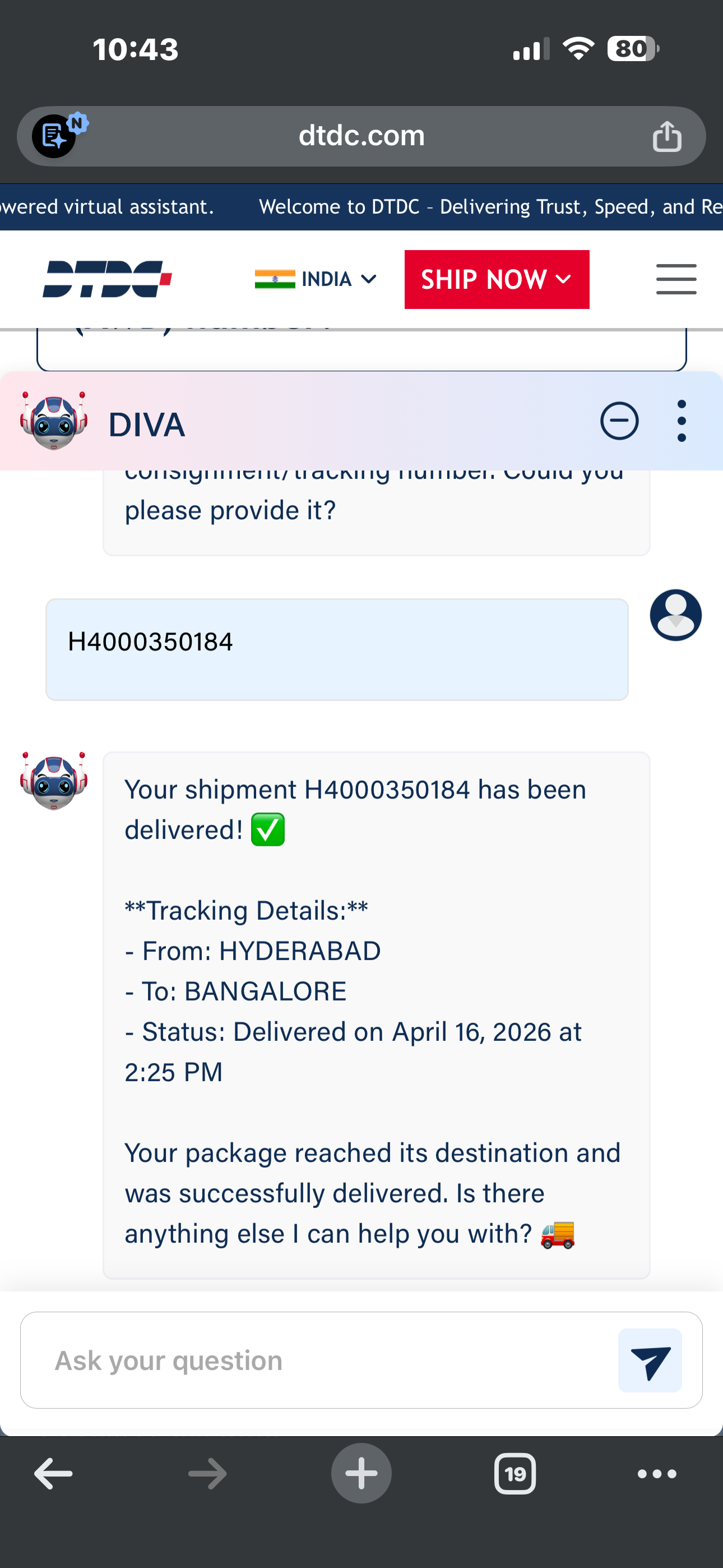Open browser more options menu
723x1568 pixels.
pos(657,1474)
